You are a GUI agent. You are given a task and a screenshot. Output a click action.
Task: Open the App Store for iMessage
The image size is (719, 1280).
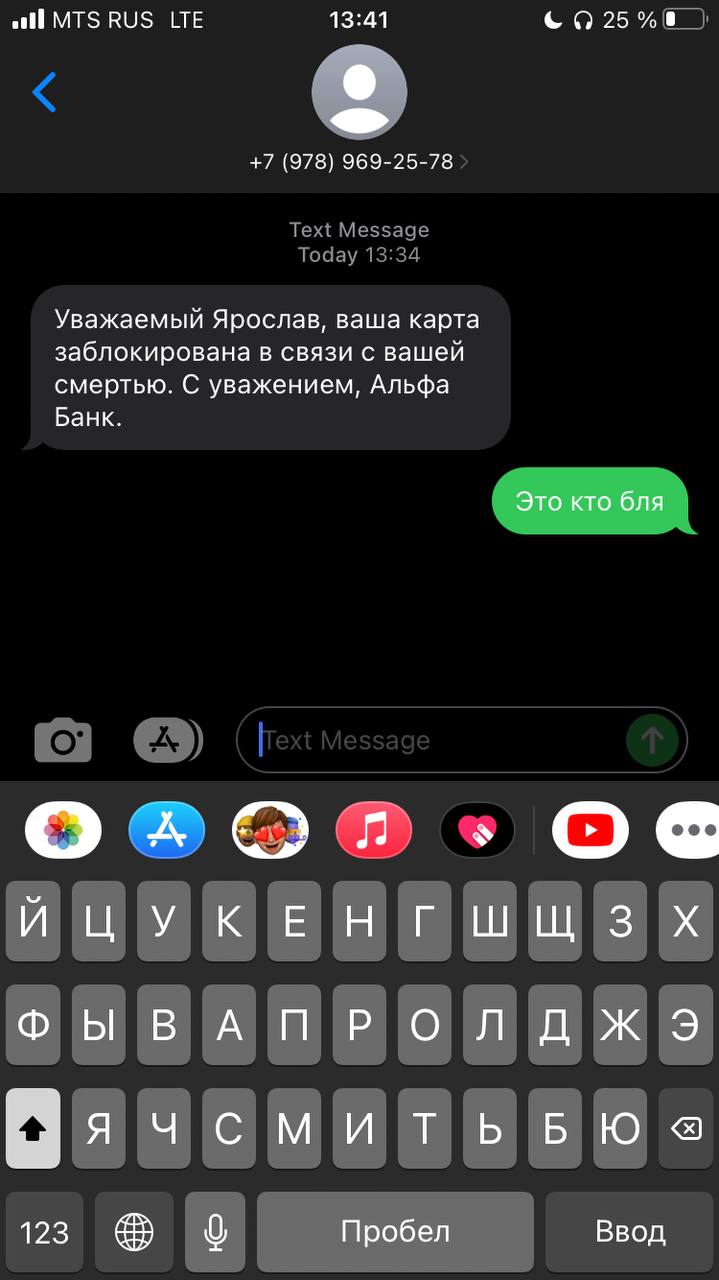(x=167, y=830)
